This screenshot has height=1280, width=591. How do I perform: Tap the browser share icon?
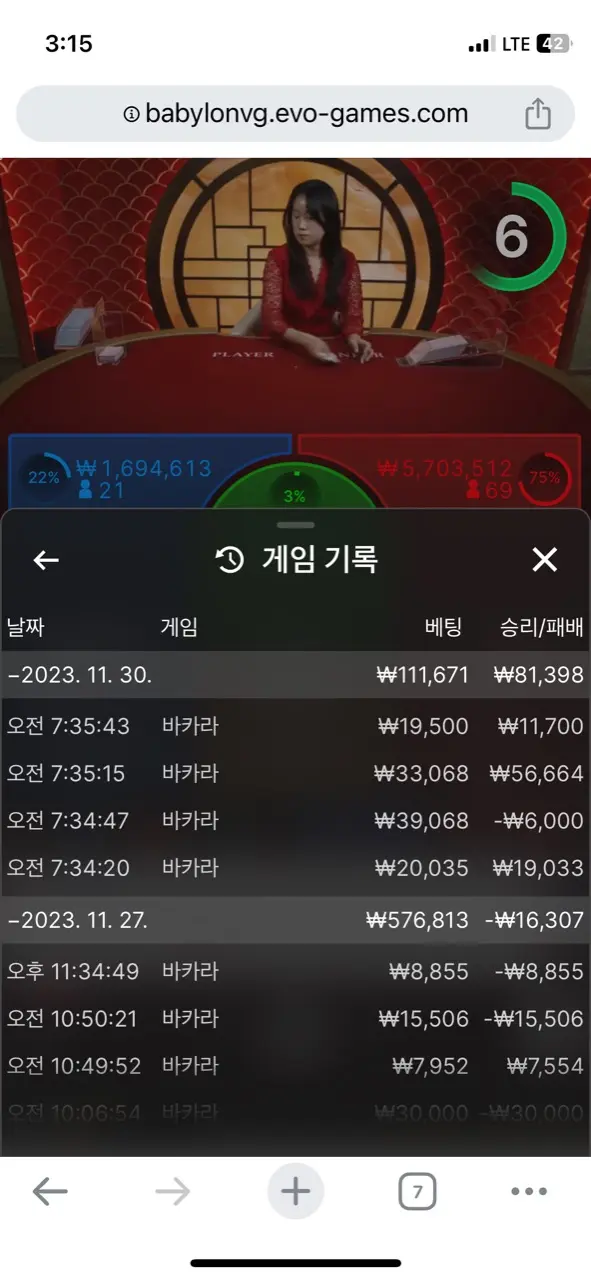pos(538,114)
